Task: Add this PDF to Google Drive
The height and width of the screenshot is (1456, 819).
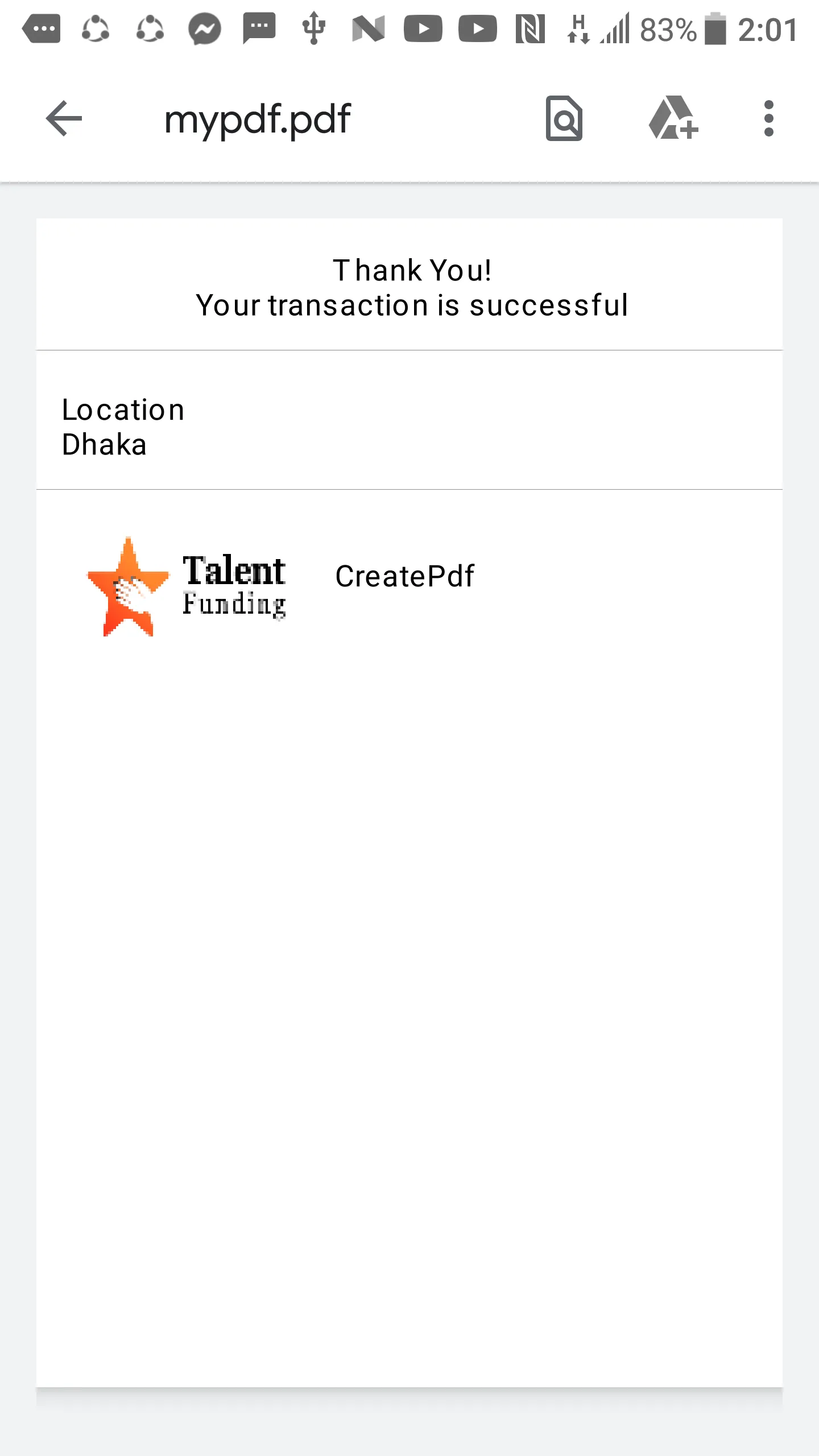Action: [673, 118]
